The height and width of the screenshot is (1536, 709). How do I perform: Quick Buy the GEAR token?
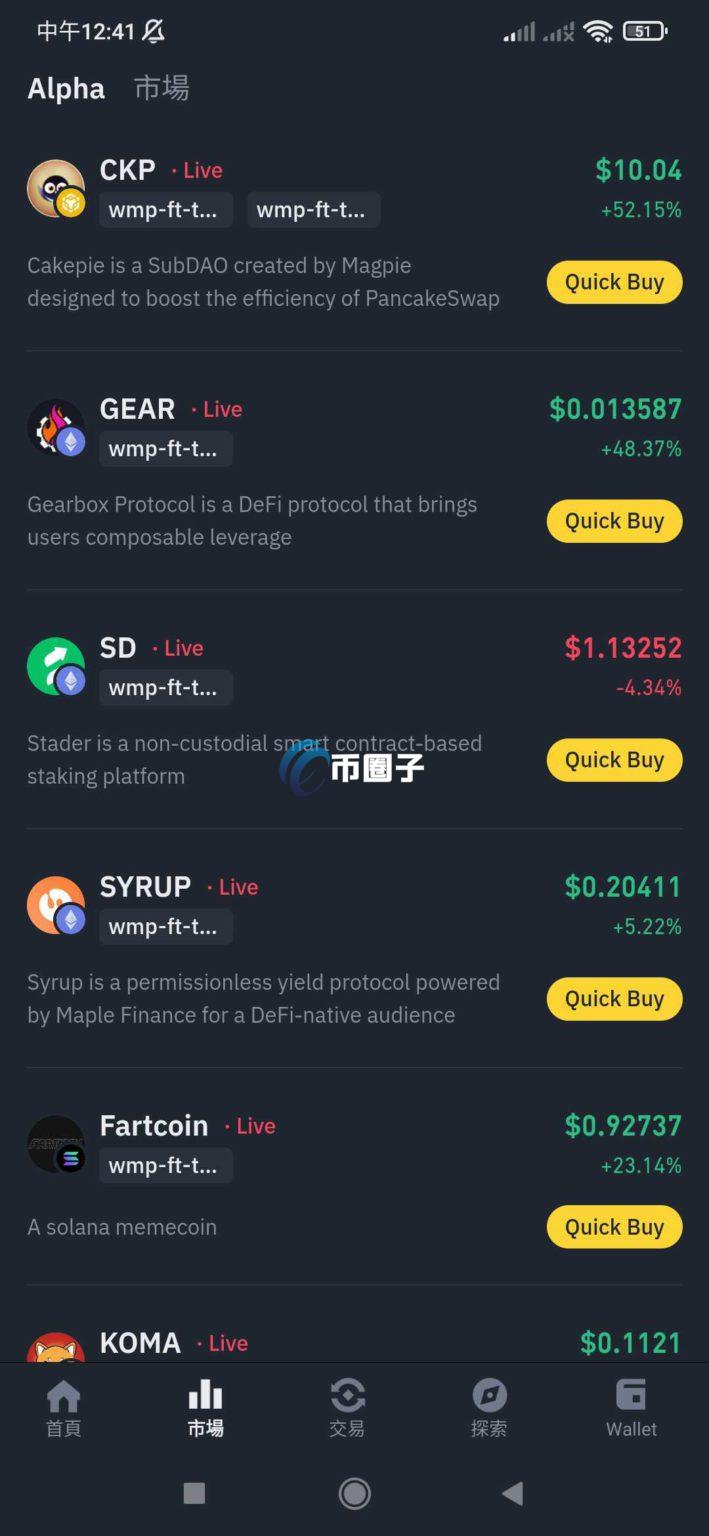pos(614,521)
